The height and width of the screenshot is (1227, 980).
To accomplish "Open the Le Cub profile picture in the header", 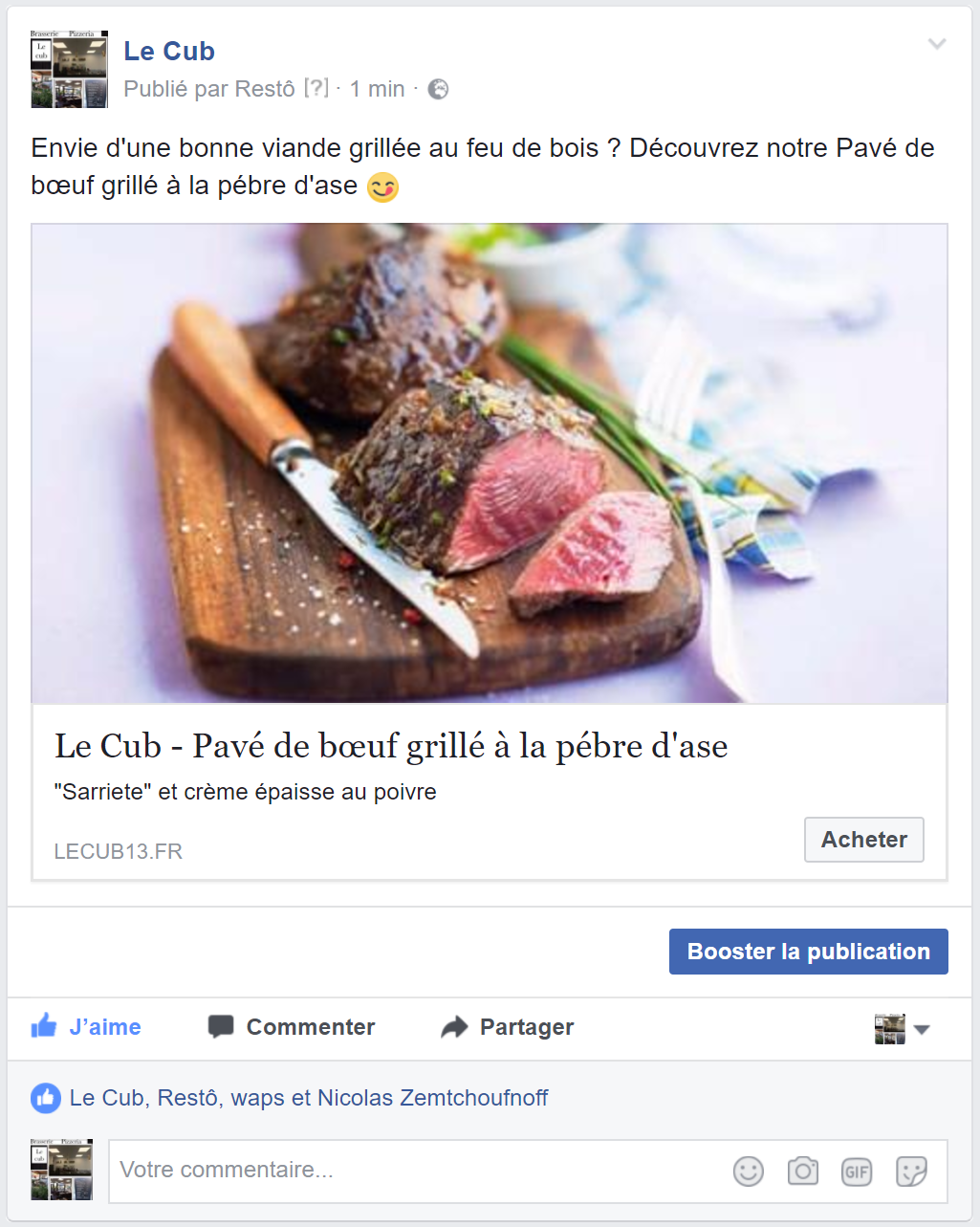I will (69, 69).
